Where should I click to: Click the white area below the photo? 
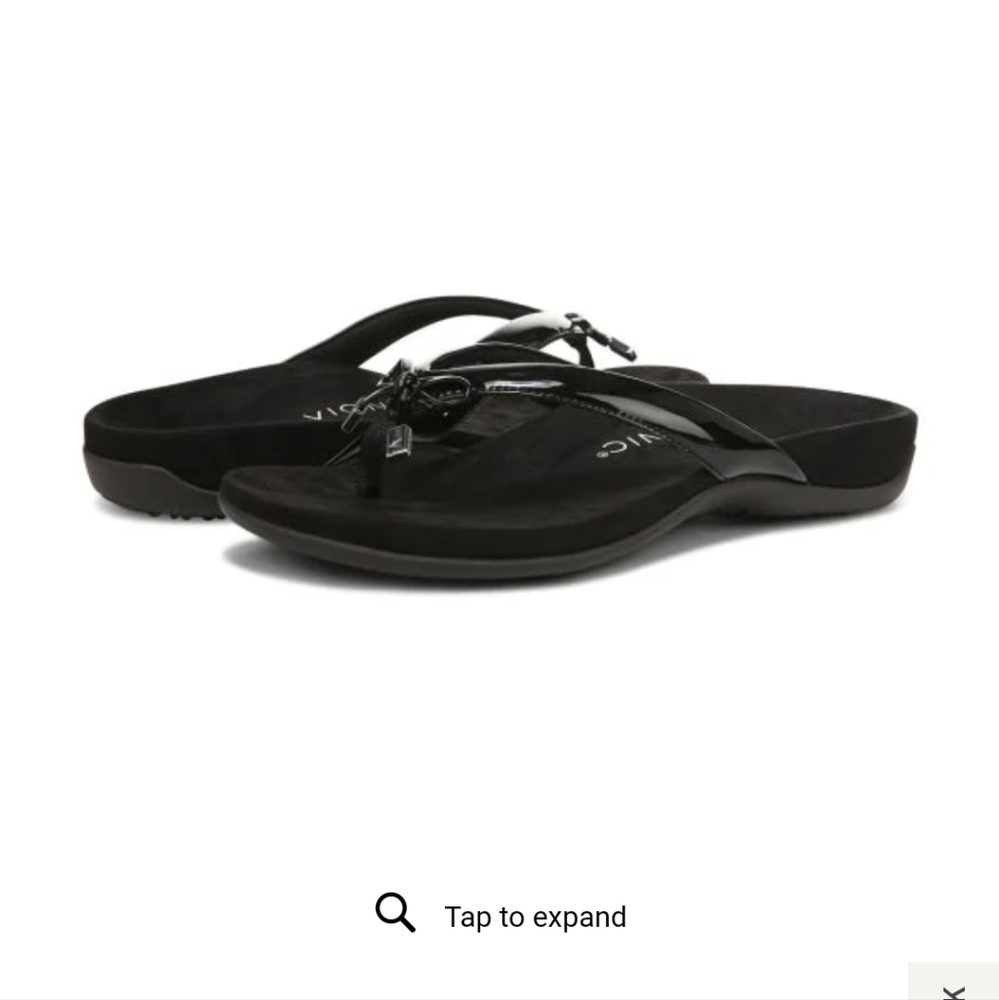pos(500,720)
